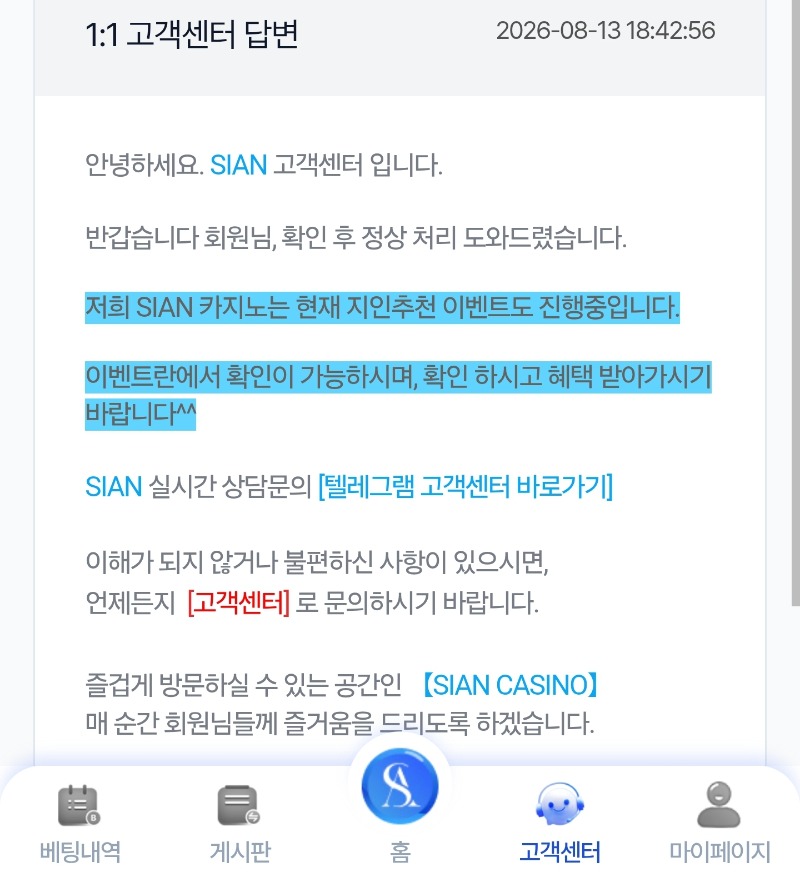Select the 고객센터 tab in the bottom bar
The image size is (800, 882).
(x=560, y=824)
